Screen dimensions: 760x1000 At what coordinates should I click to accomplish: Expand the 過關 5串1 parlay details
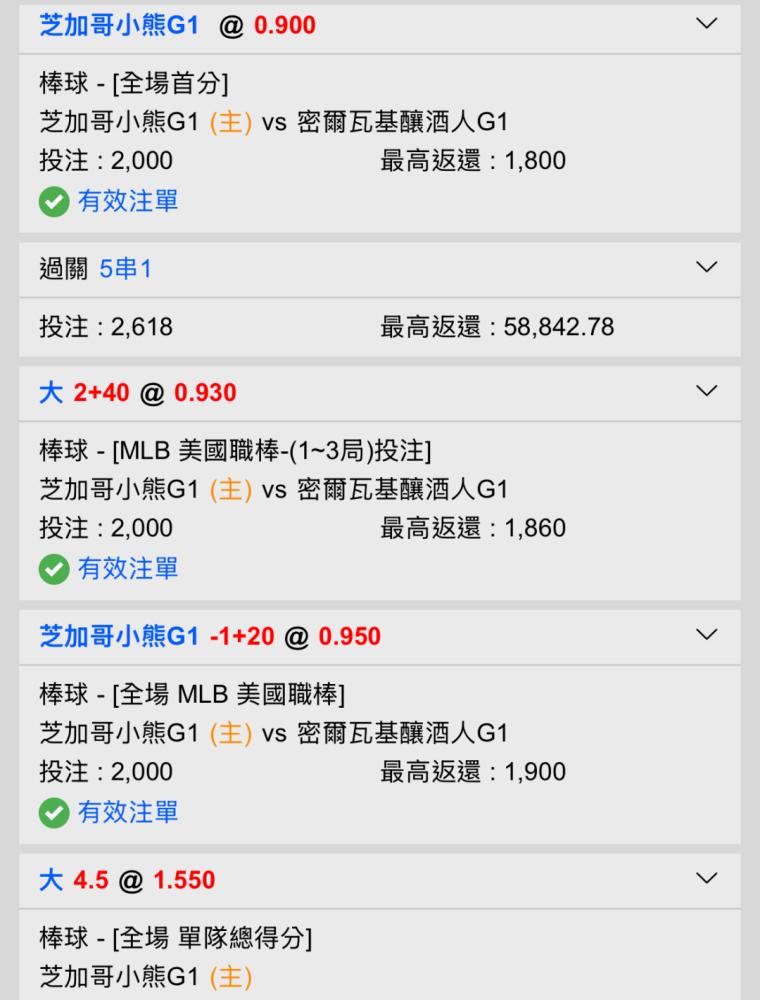(x=706, y=267)
